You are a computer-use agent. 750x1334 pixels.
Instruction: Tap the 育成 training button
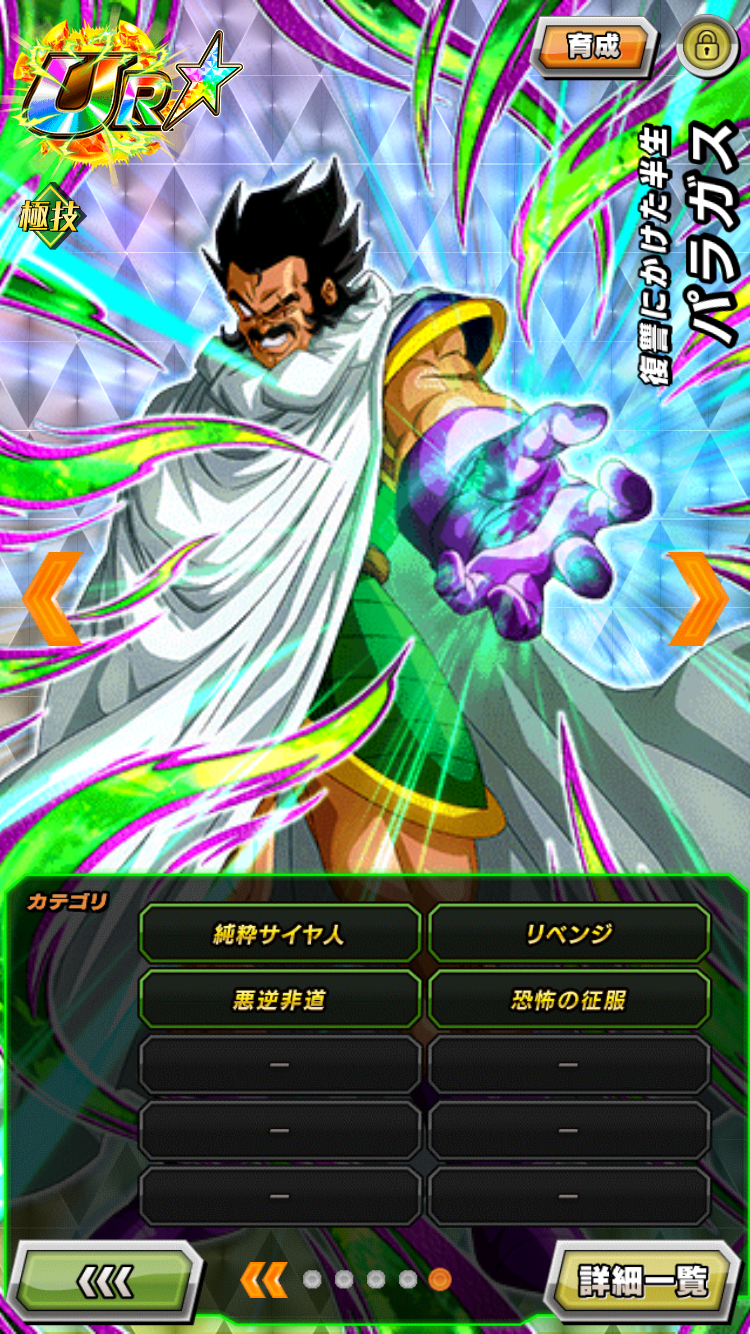pos(593,47)
